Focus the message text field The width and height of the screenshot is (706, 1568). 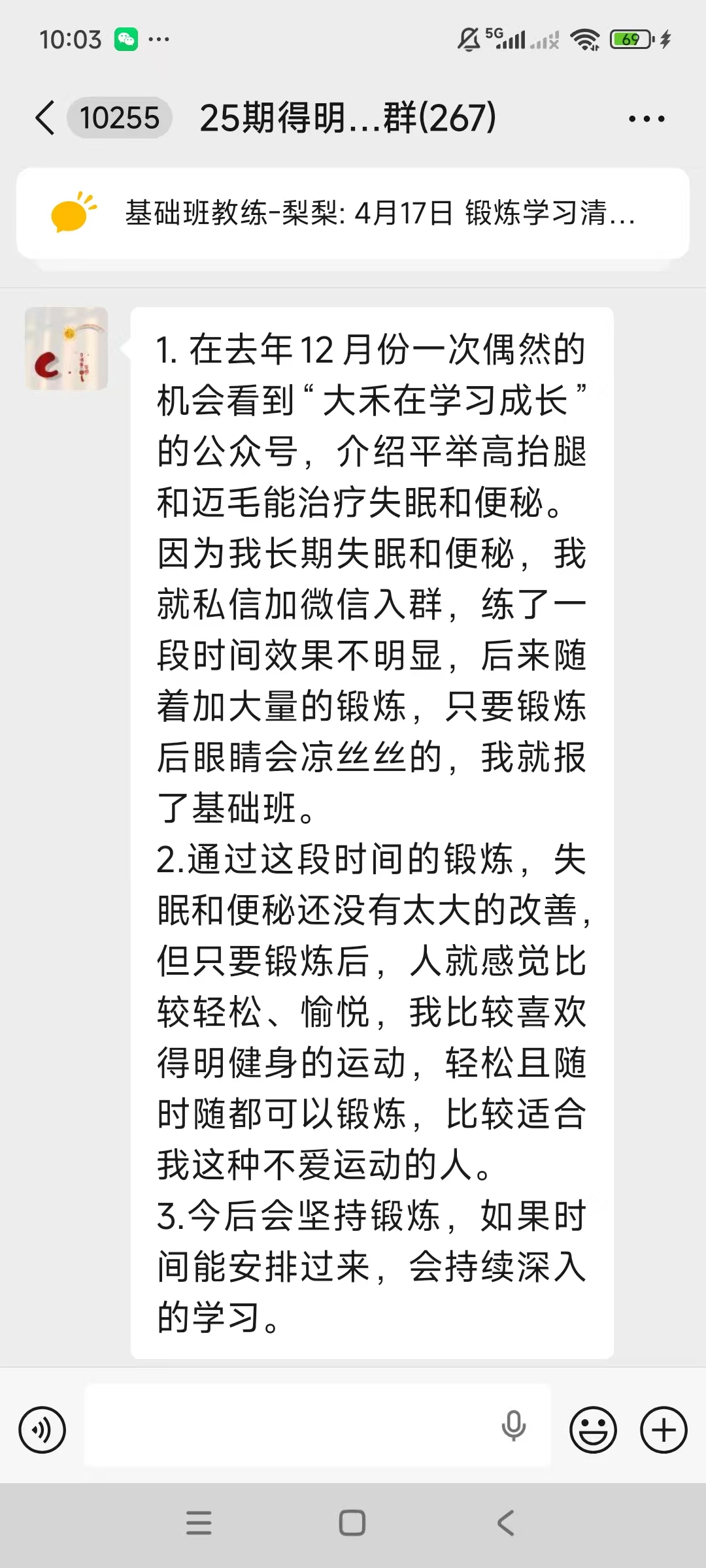pyautogui.click(x=288, y=1426)
